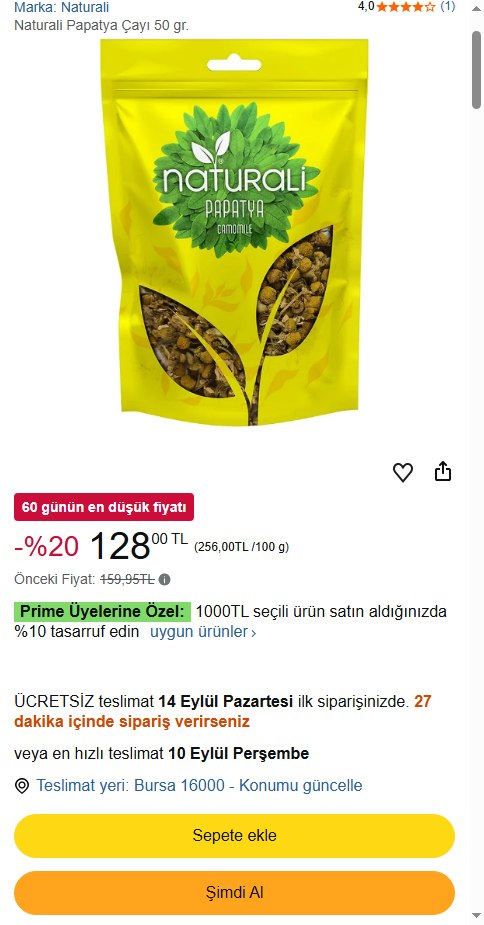Open the 'uygun ürünler' link
The image size is (484, 925).
[x=203, y=632]
